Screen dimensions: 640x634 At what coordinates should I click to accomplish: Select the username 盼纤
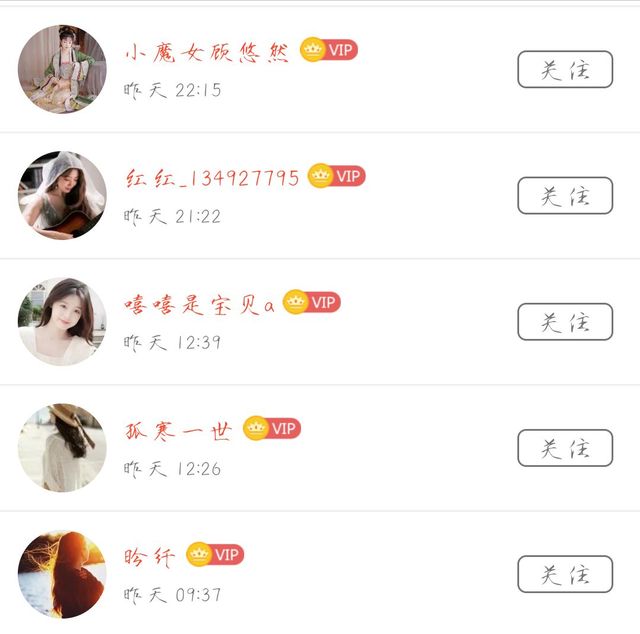[150, 556]
